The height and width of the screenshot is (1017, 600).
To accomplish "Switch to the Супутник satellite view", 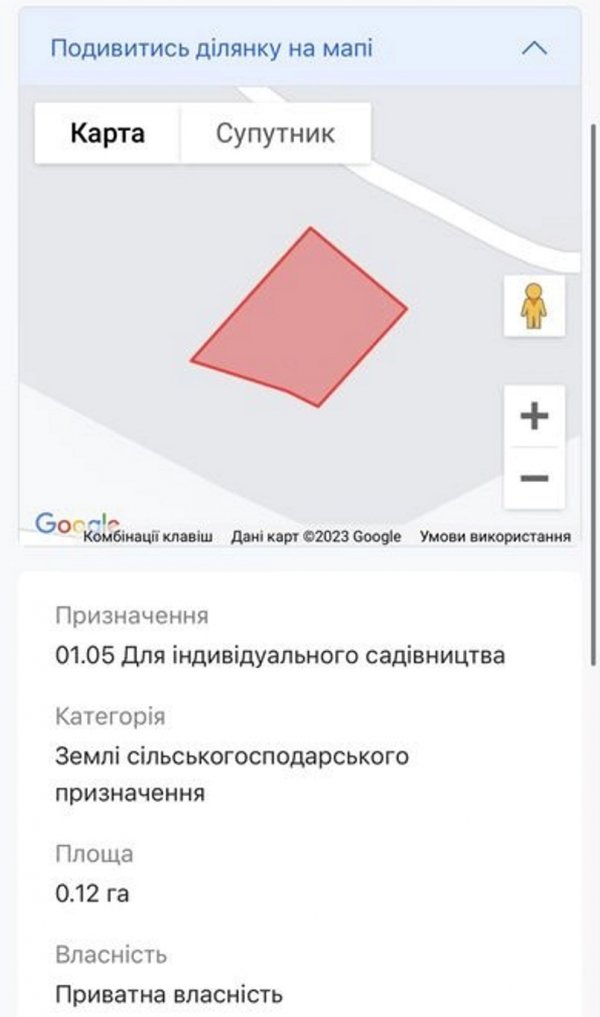I will click(x=275, y=134).
